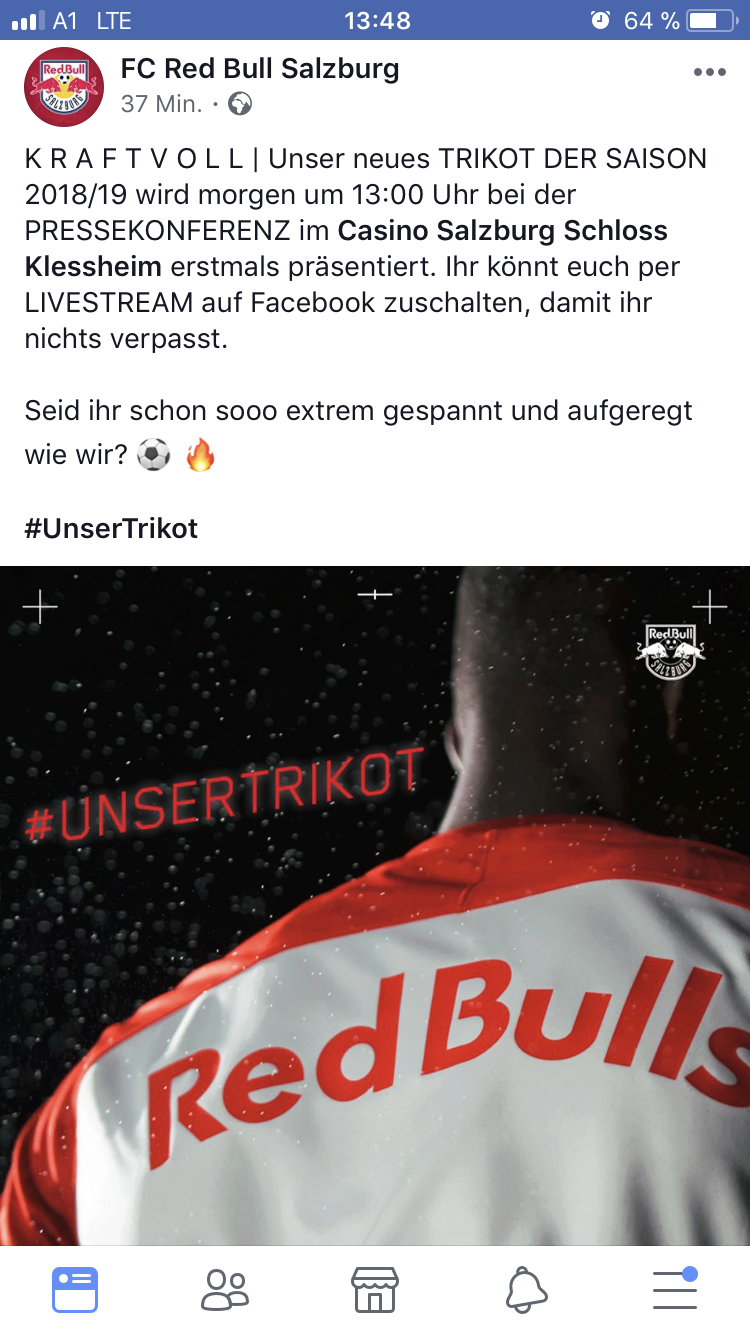Switch to the Friends tab
Viewport: 750px width, 1334px height.
coord(225,1290)
